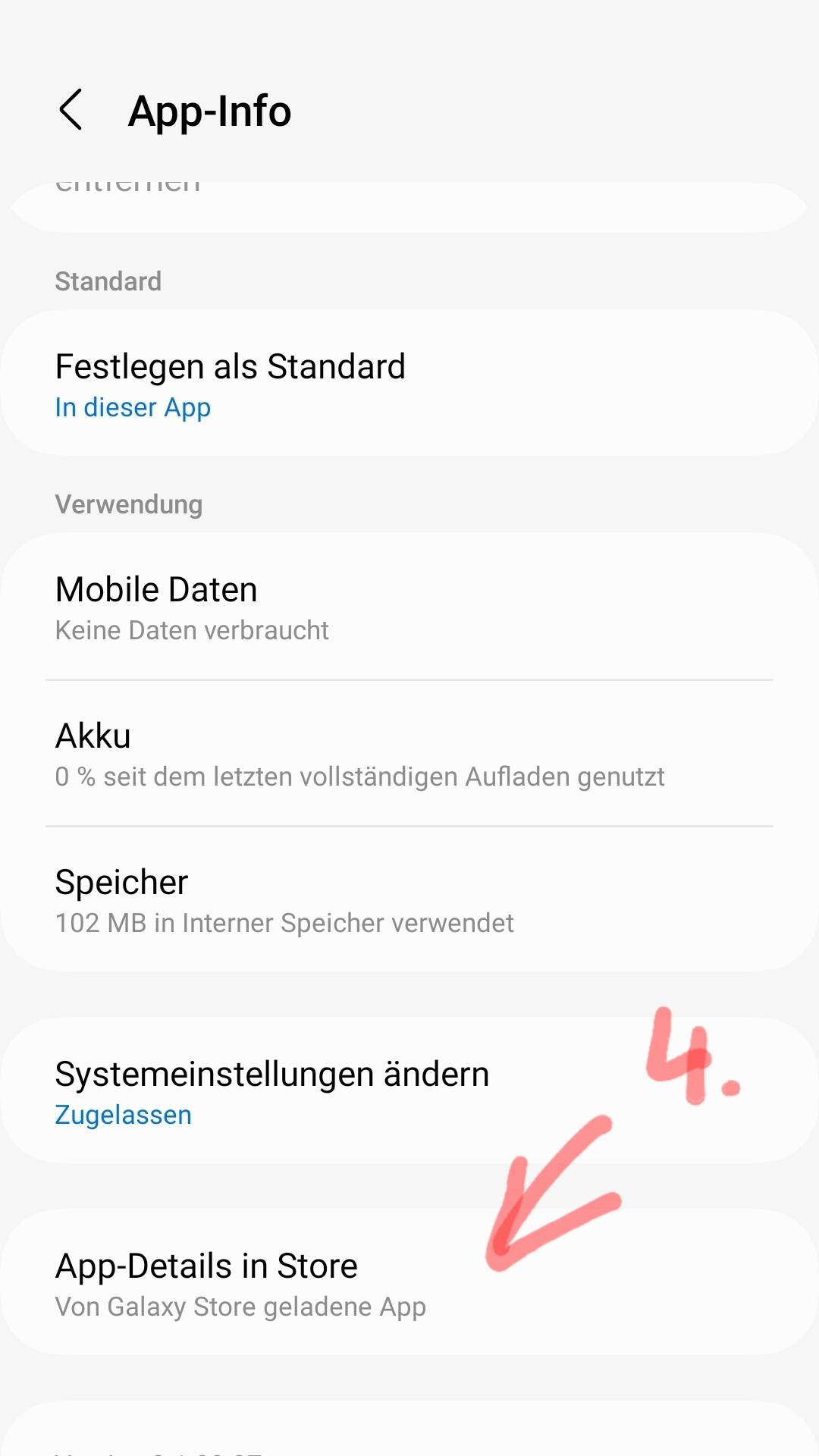Open the blue 'Zugelassen' permission link

pos(123,1114)
